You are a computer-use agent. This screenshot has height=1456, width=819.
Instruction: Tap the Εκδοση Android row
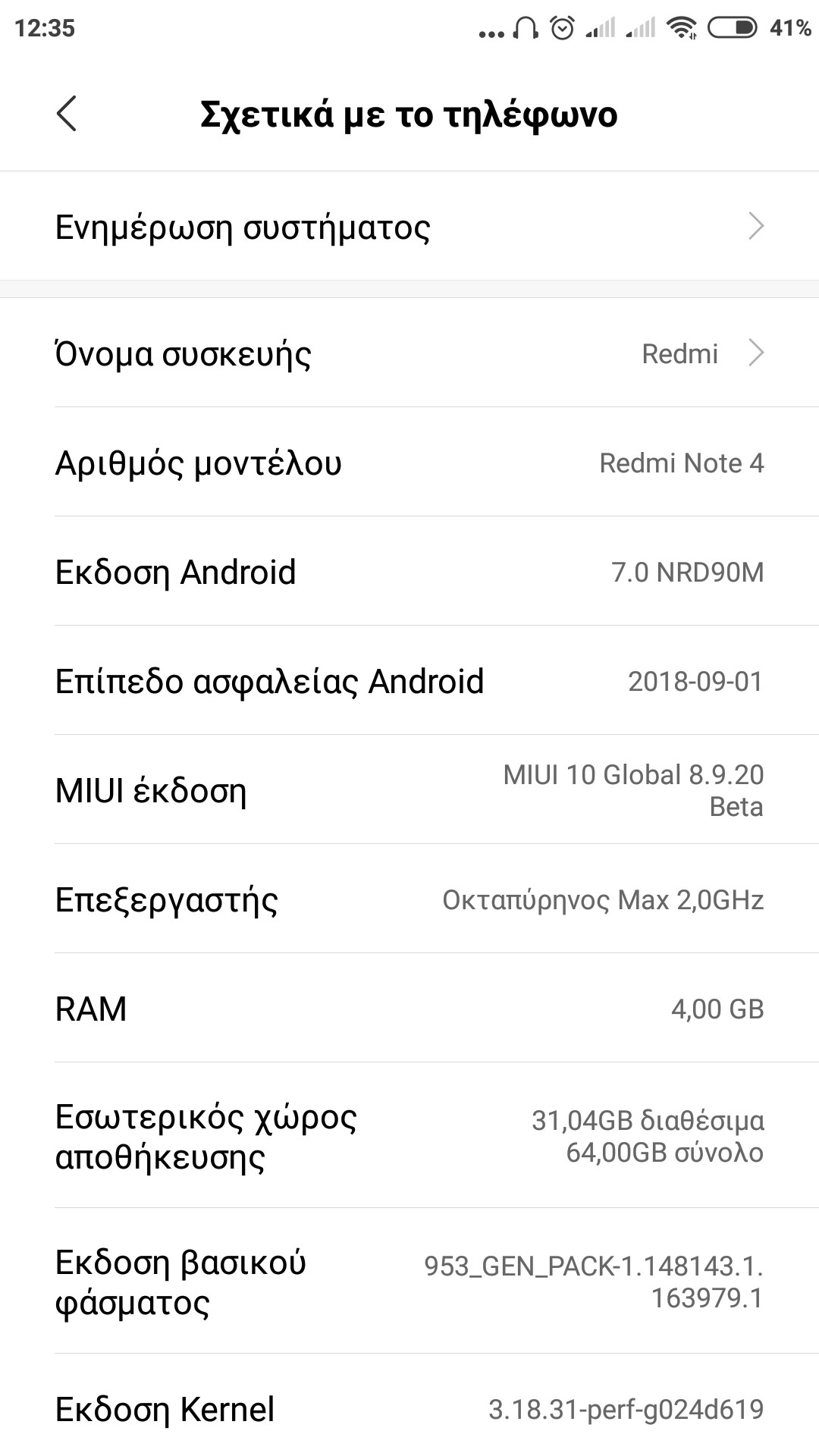409,572
